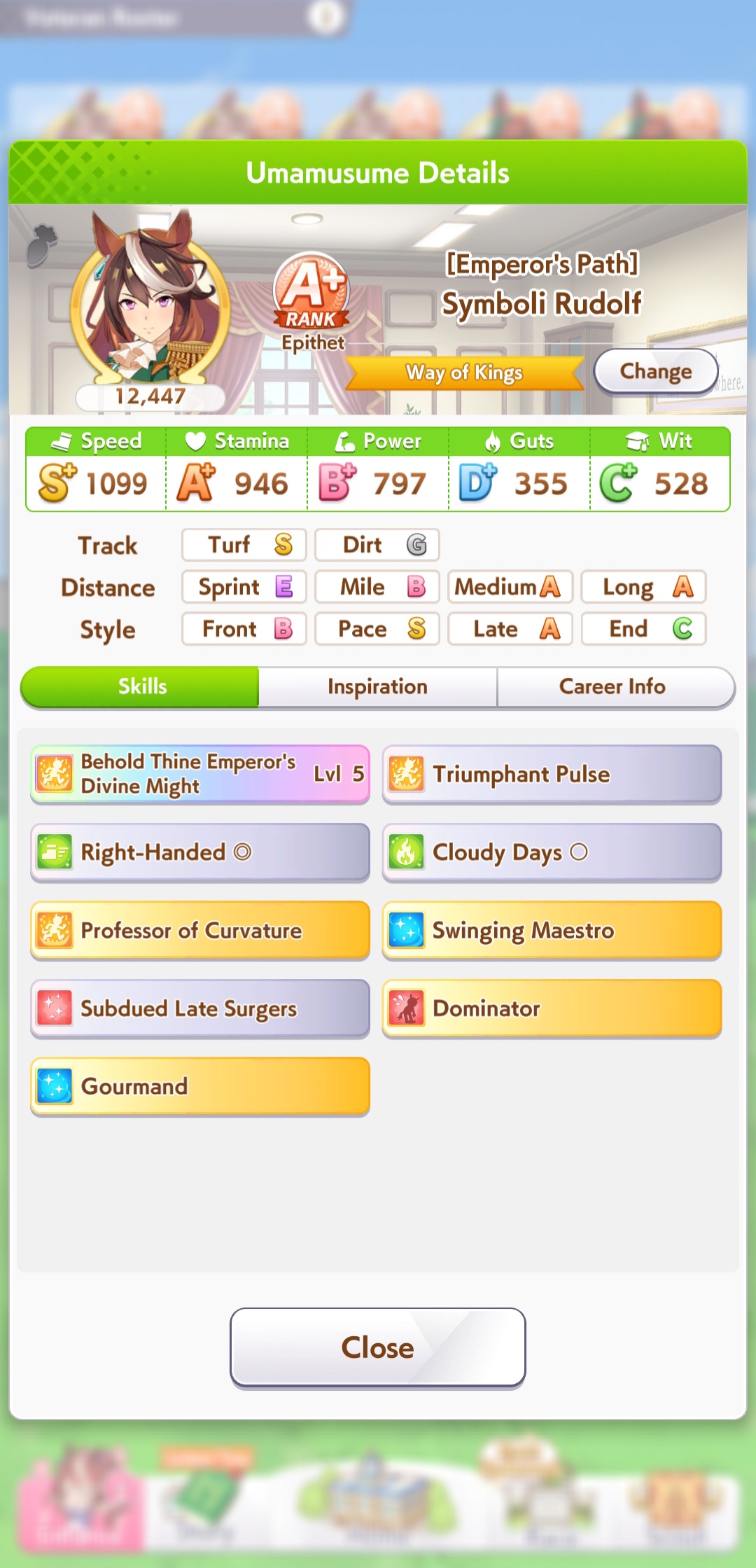Open the Subdued Late Surgers skill

tap(200, 1008)
